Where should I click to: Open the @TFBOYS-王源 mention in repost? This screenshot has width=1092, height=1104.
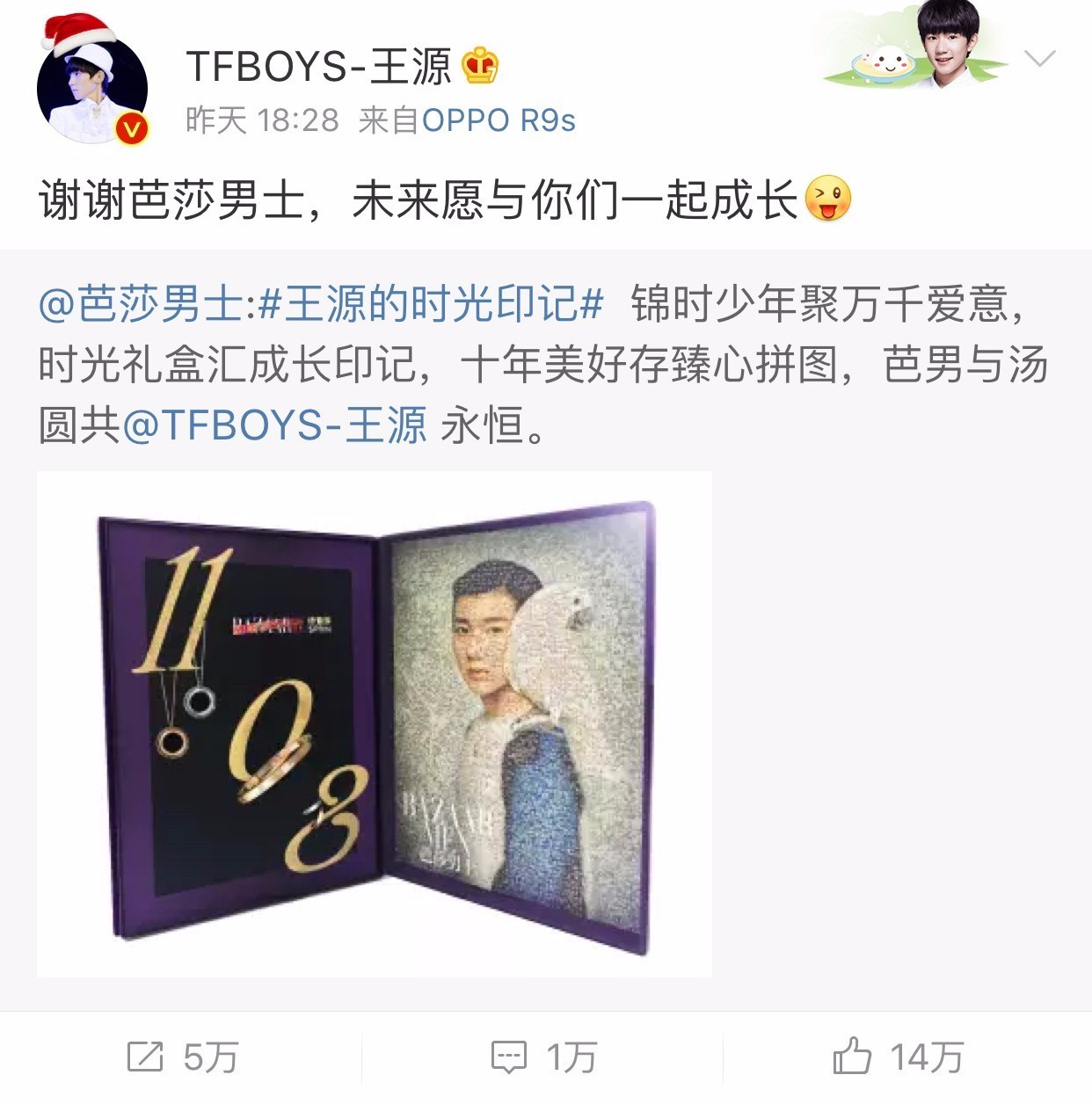(275, 425)
